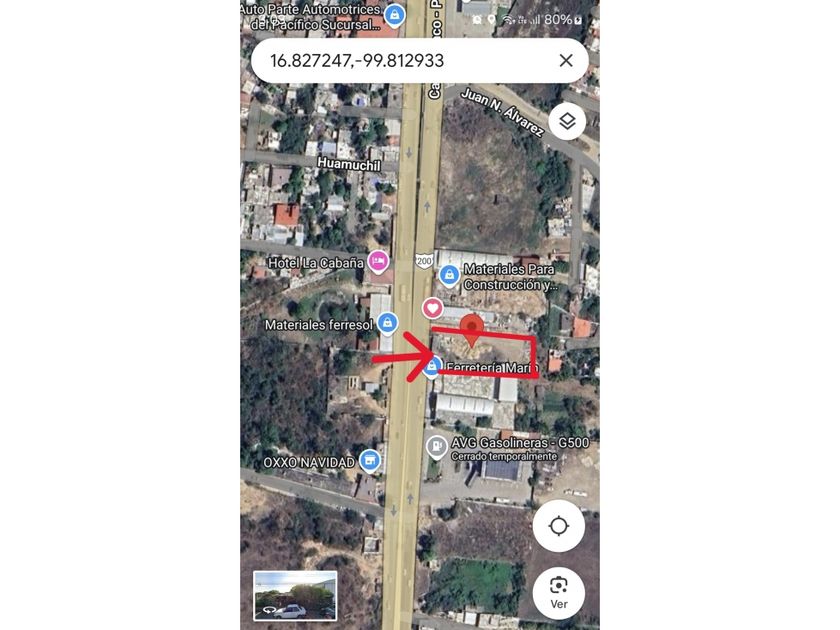The width and height of the screenshot is (840, 630).
Task: Tap the Materiales Para Construcción marker
Action: (x=450, y=273)
